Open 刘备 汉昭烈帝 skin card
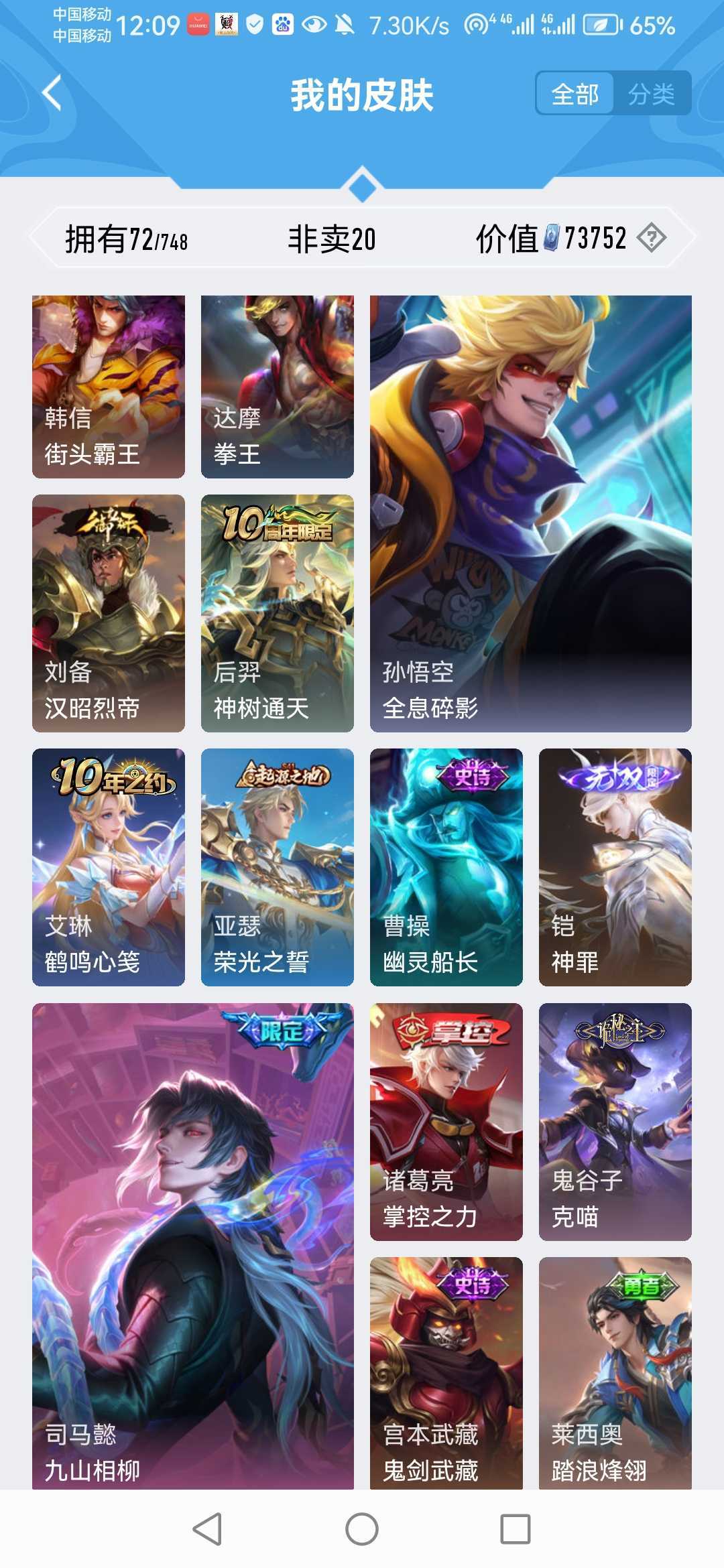 pyautogui.click(x=109, y=613)
